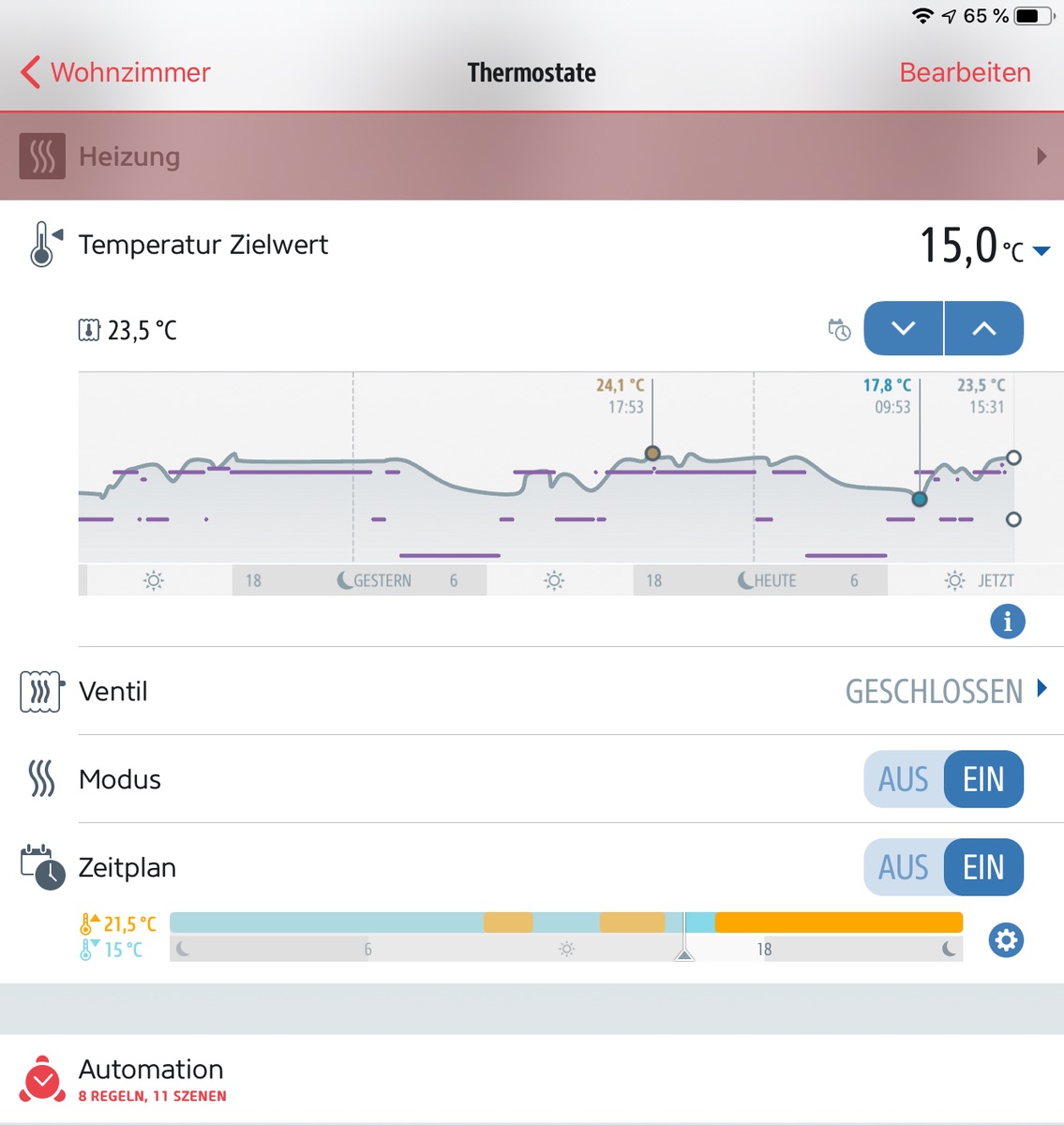Open Ventil GESCHLOSSEN details
The height and width of the screenshot is (1125, 1064).
[x=945, y=691]
